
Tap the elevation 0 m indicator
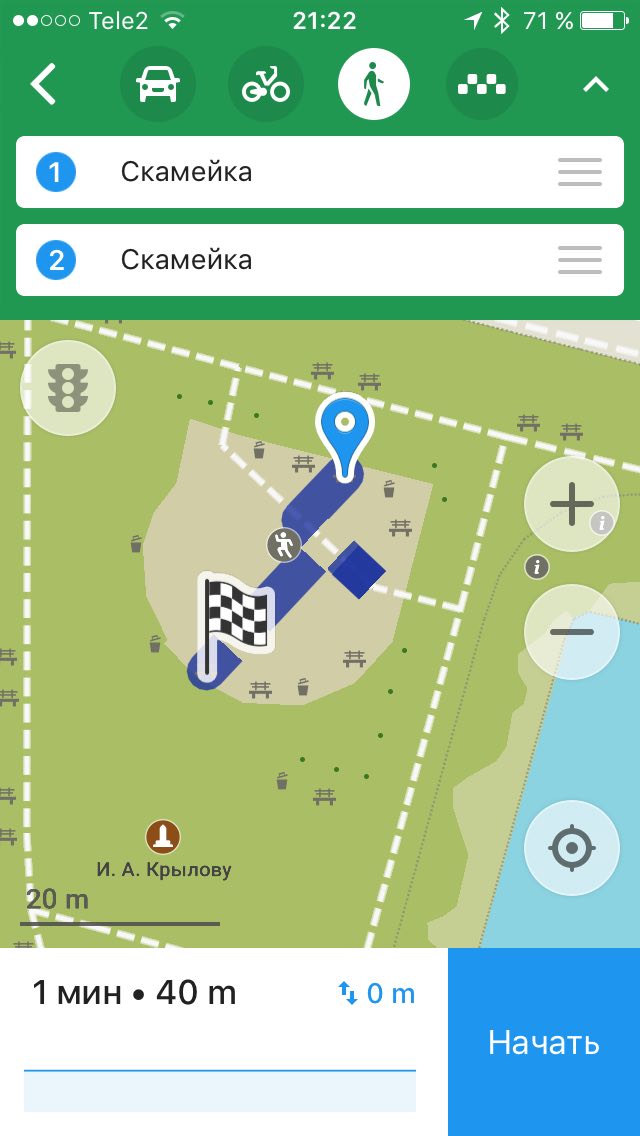tap(377, 993)
